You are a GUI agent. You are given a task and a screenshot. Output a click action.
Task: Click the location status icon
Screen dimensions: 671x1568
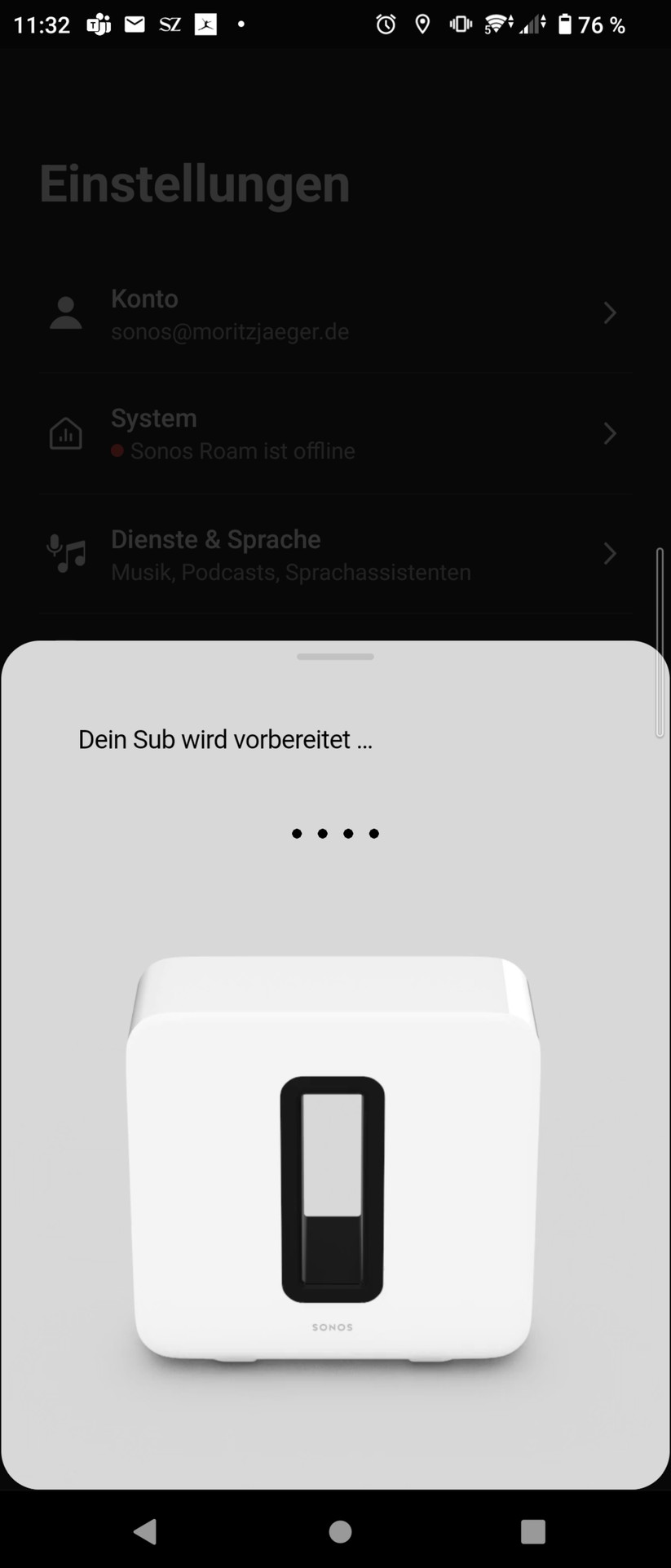[x=422, y=24]
